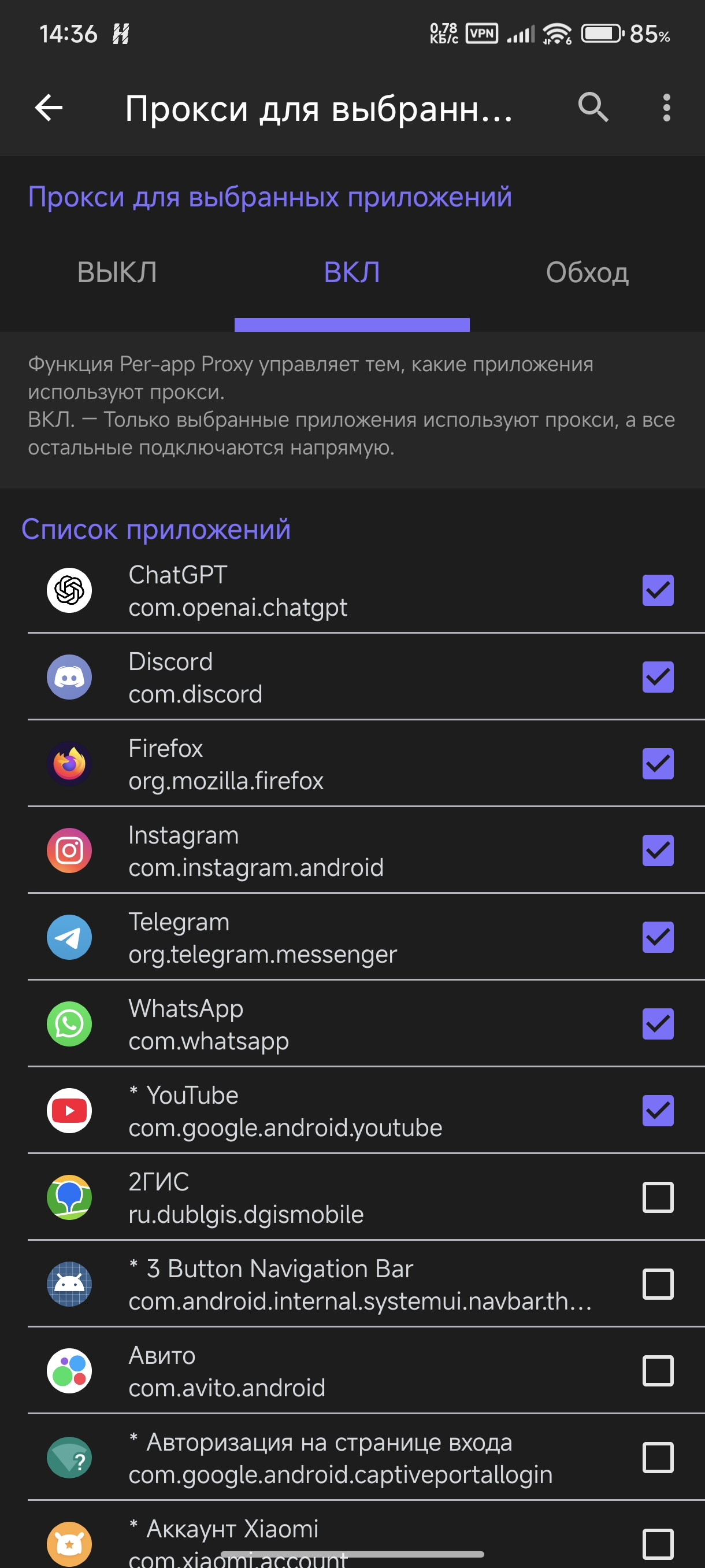Uncheck ChatGPT from the proxy list
This screenshot has width=705, height=1568.
(658, 590)
